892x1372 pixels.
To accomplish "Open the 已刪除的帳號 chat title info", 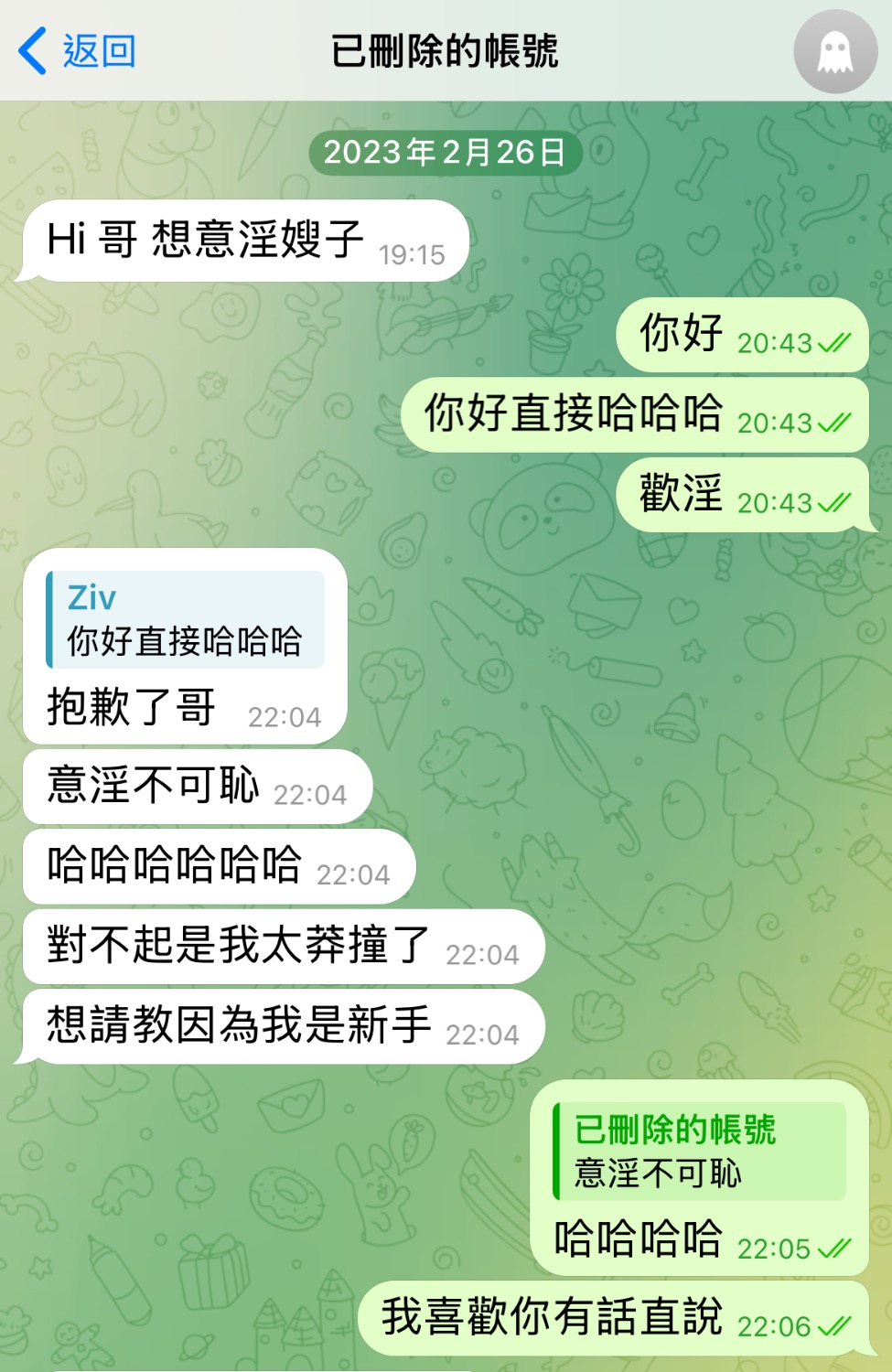I will tap(445, 51).
